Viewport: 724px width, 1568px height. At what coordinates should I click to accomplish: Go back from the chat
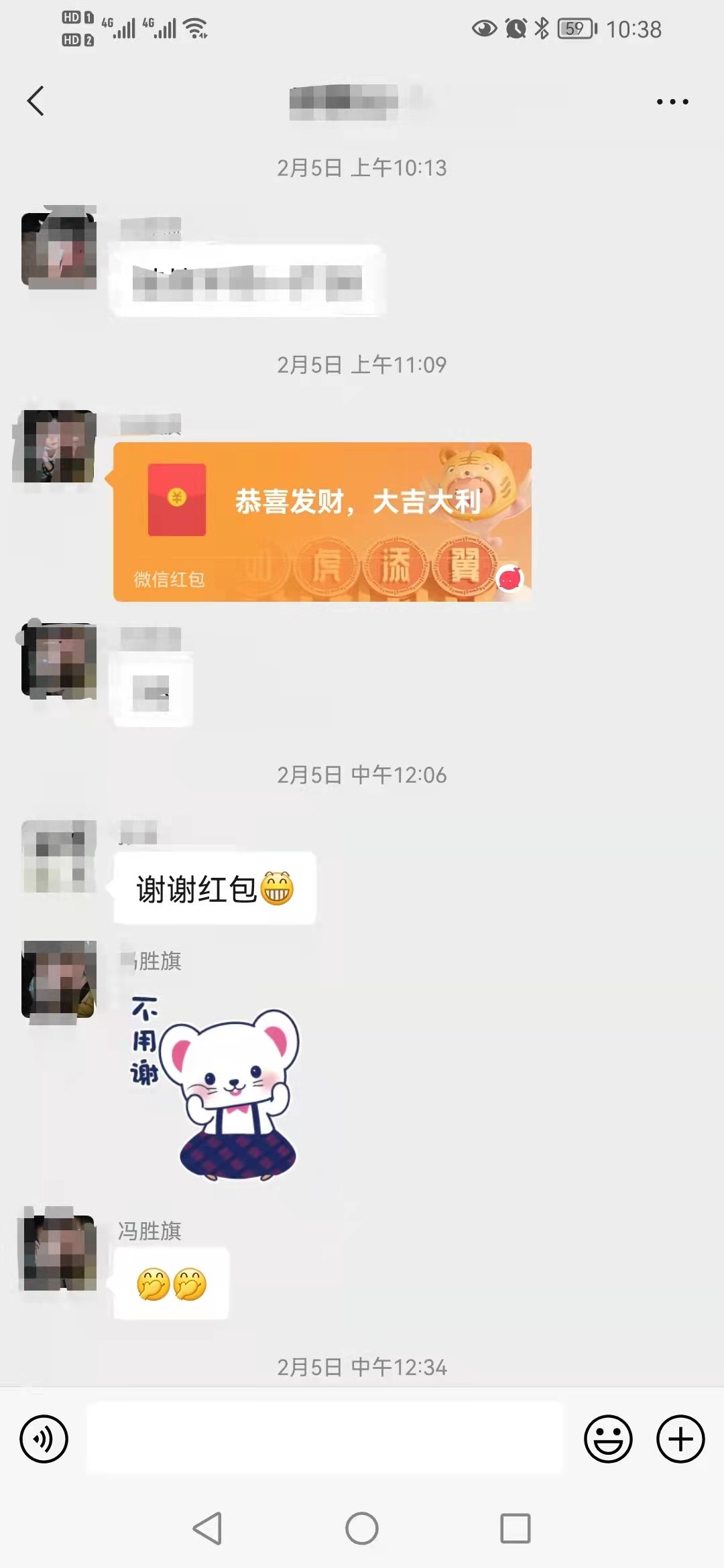[36, 101]
